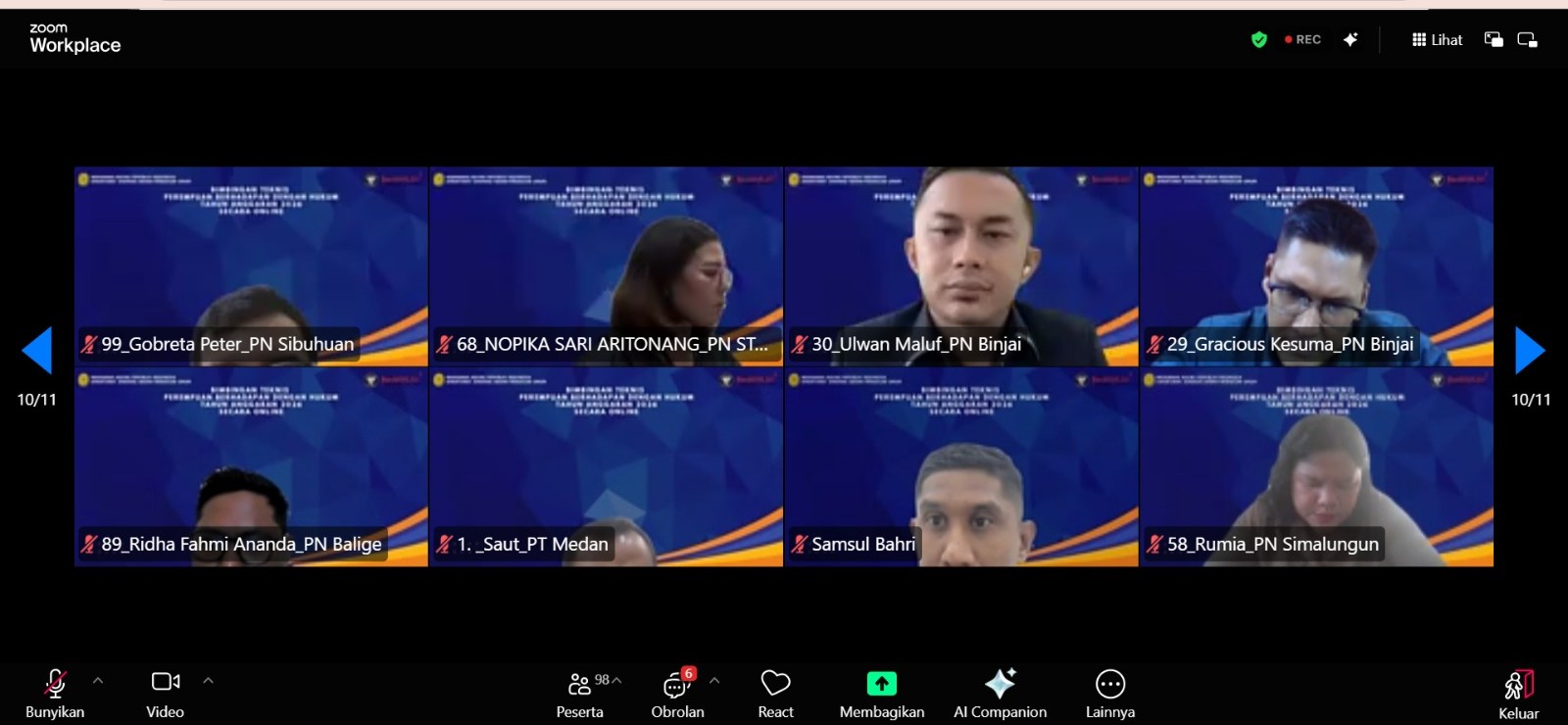Change layout using Lihat view button
Image resolution: width=1568 pixels, height=725 pixels.
(x=1437, y=40)
